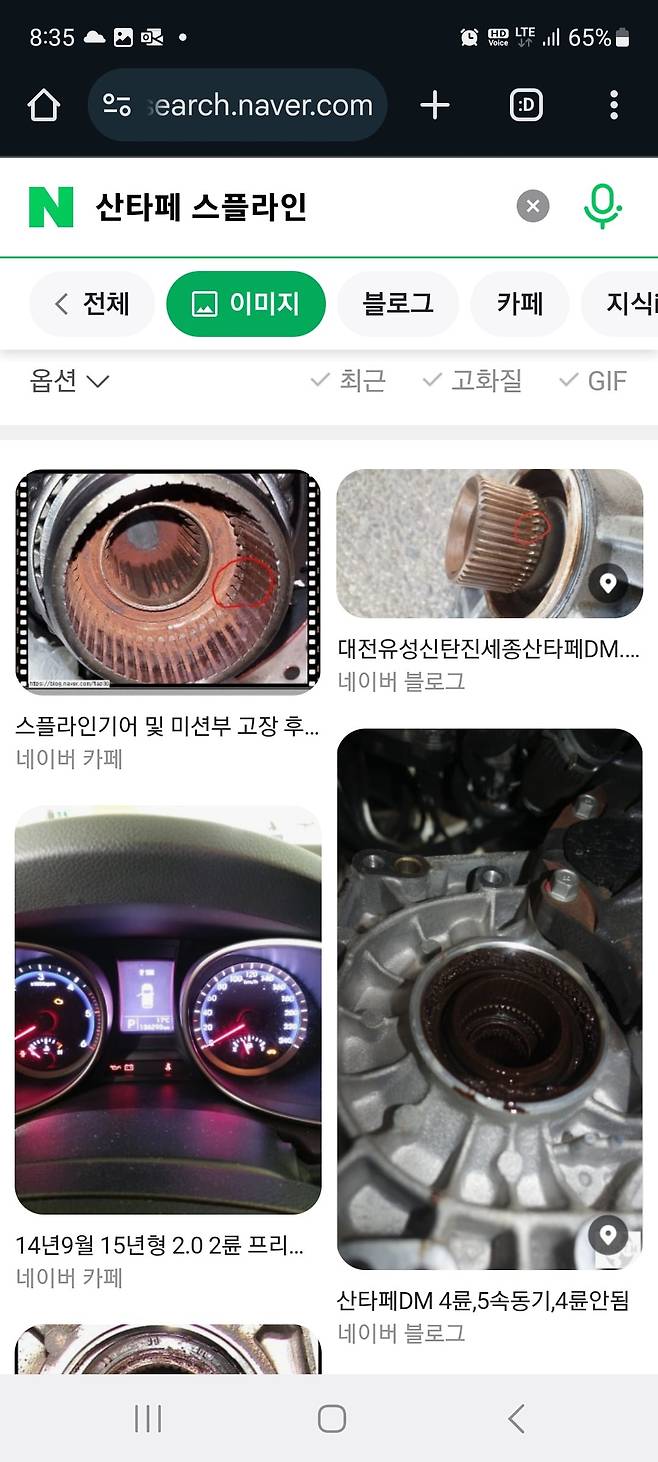This screenshot has width=658, height=1462.
Task: Clear the search query text
Action: pyautogui.click(x=532, y=207)
